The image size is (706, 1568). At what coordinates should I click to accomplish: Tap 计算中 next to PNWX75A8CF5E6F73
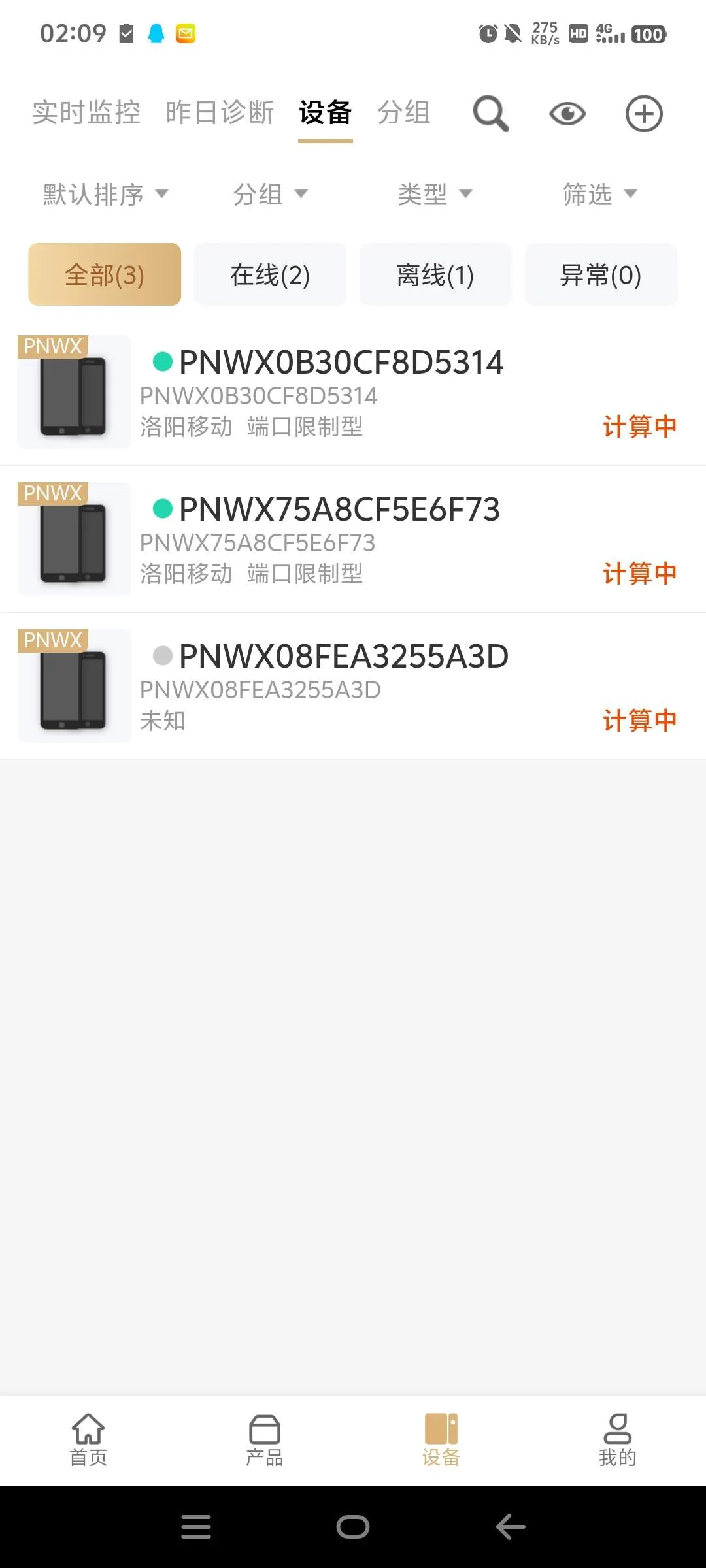tap(639, 573)
